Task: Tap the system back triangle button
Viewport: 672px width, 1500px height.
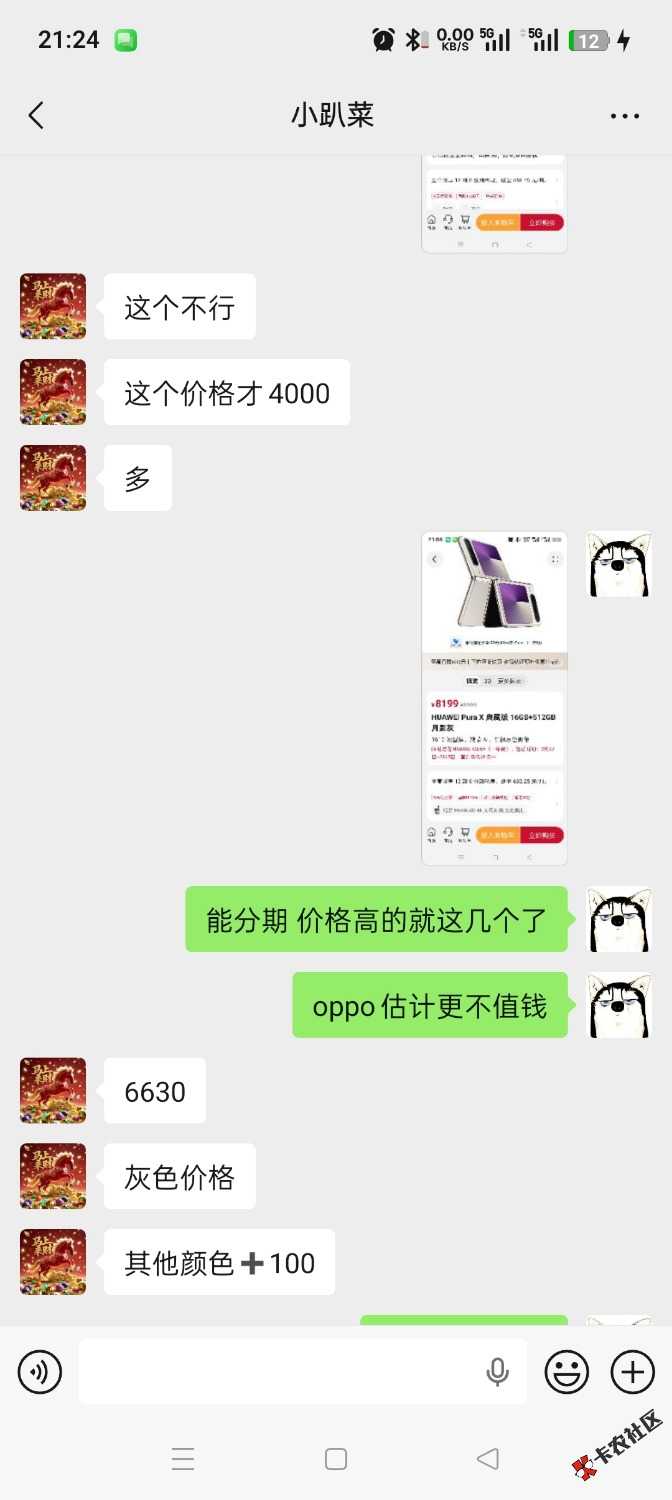Action: (x=487, y=1459)
